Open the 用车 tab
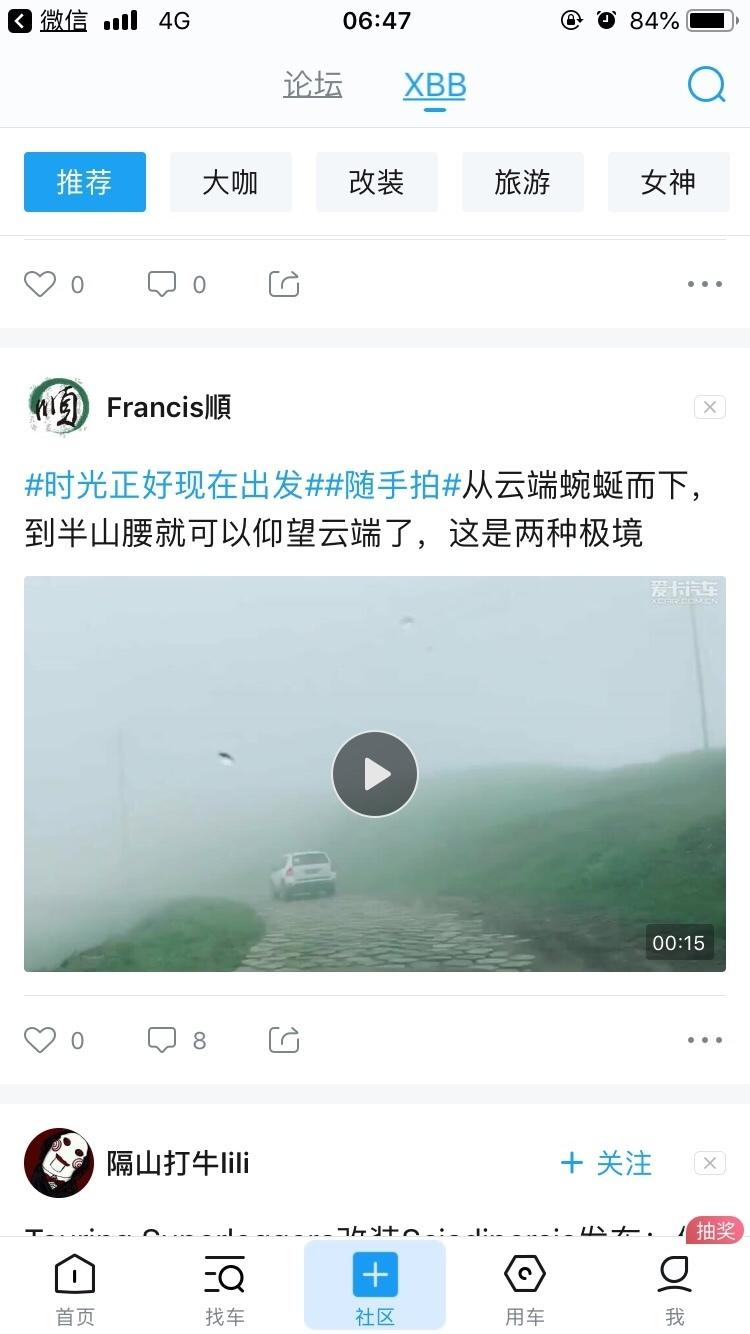Viewport: 750px width, 1334px height. tap(525, 1290)
